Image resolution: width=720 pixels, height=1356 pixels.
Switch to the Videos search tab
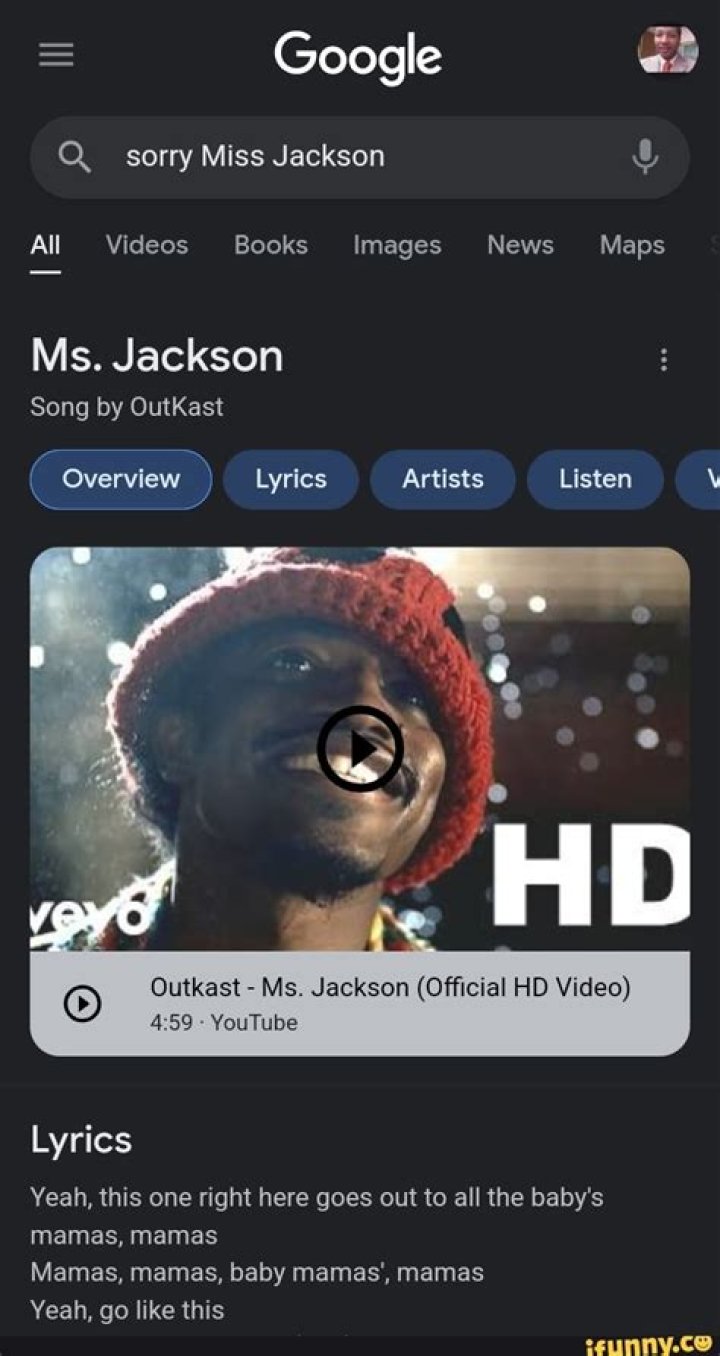146,245
